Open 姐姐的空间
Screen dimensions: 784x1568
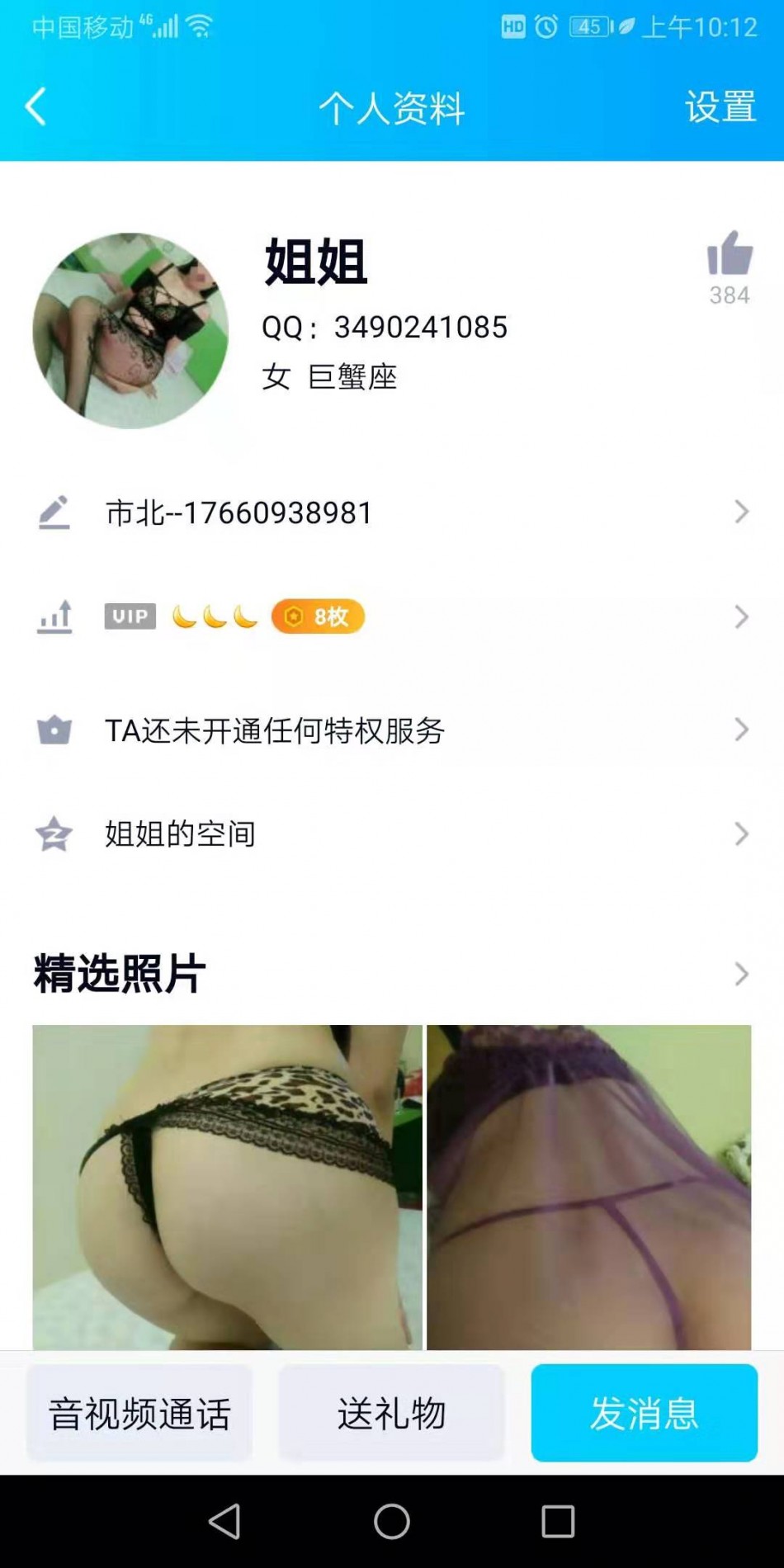(392, 834)
